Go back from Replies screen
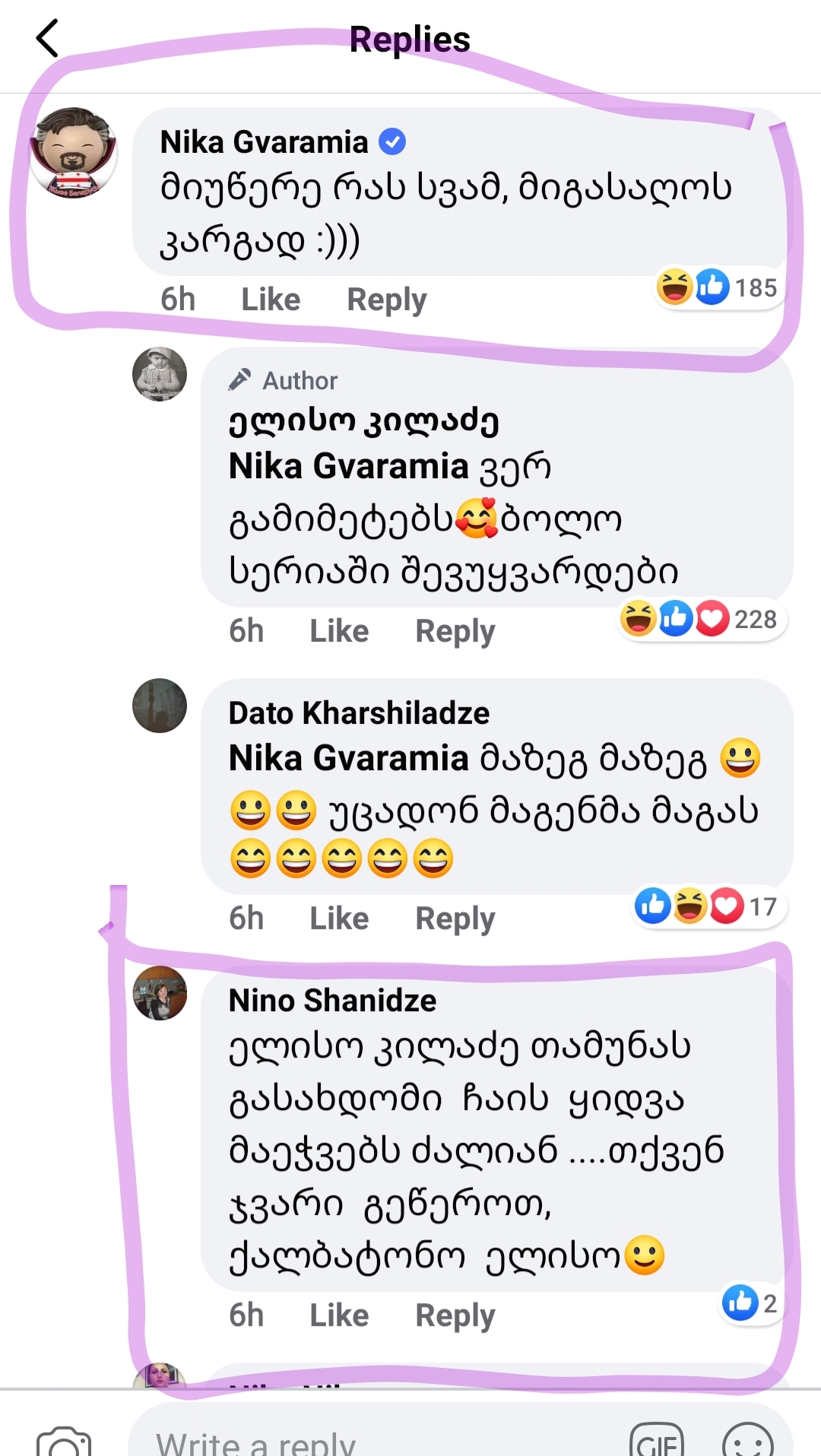This screenshot has width=821, height=1456. [47, 39]
